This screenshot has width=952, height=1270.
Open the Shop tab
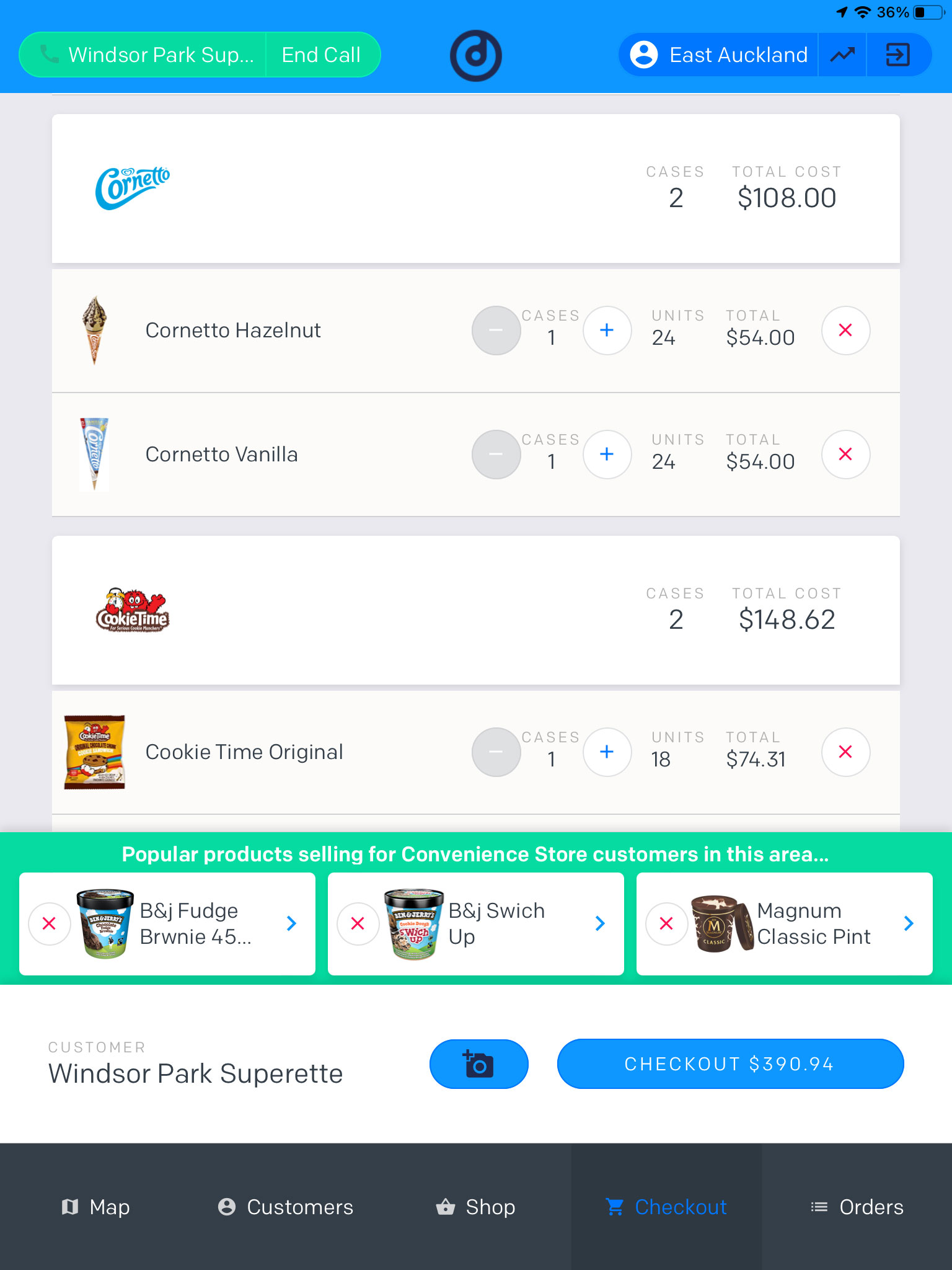[476, 1207]
